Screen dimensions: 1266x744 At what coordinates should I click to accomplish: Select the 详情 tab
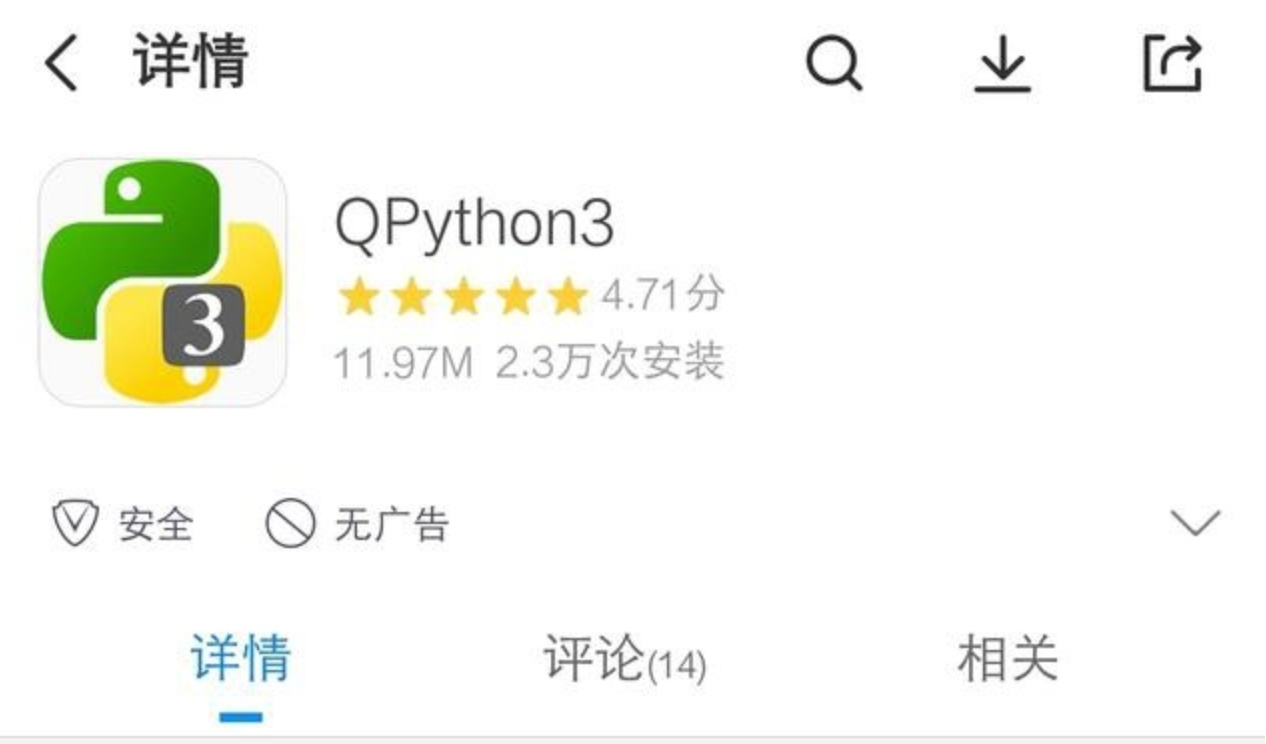(x=241, y=660)
